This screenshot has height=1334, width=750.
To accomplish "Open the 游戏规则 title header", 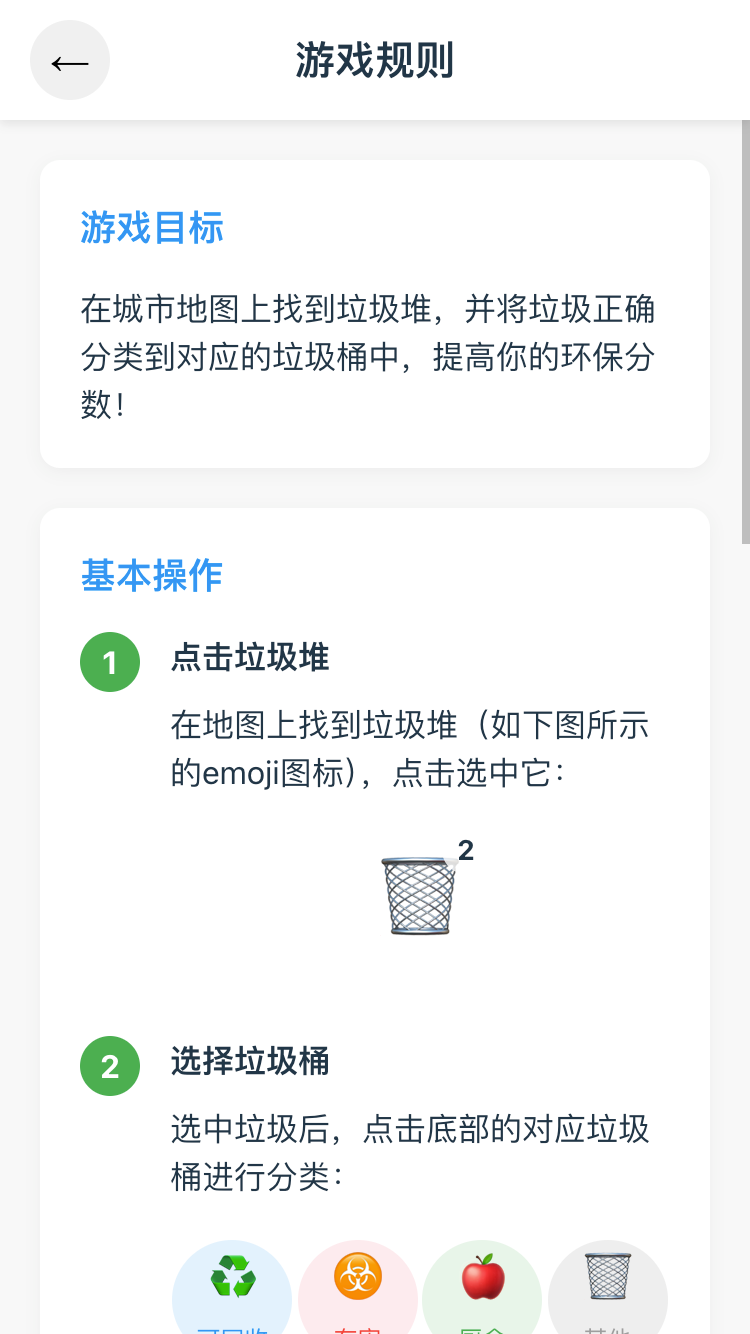I will click(x=375, y=60).
